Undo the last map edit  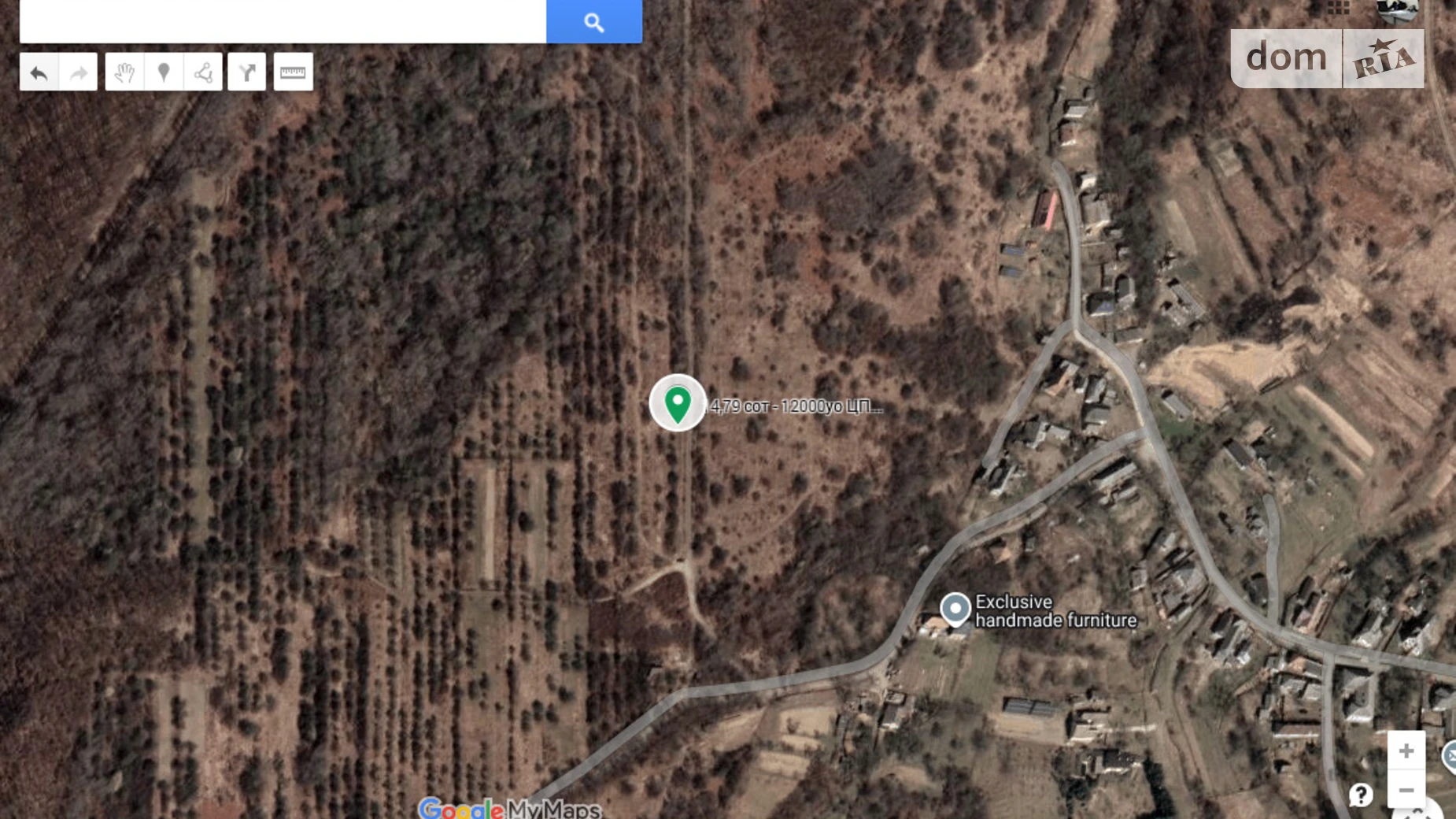click(39, 72)
